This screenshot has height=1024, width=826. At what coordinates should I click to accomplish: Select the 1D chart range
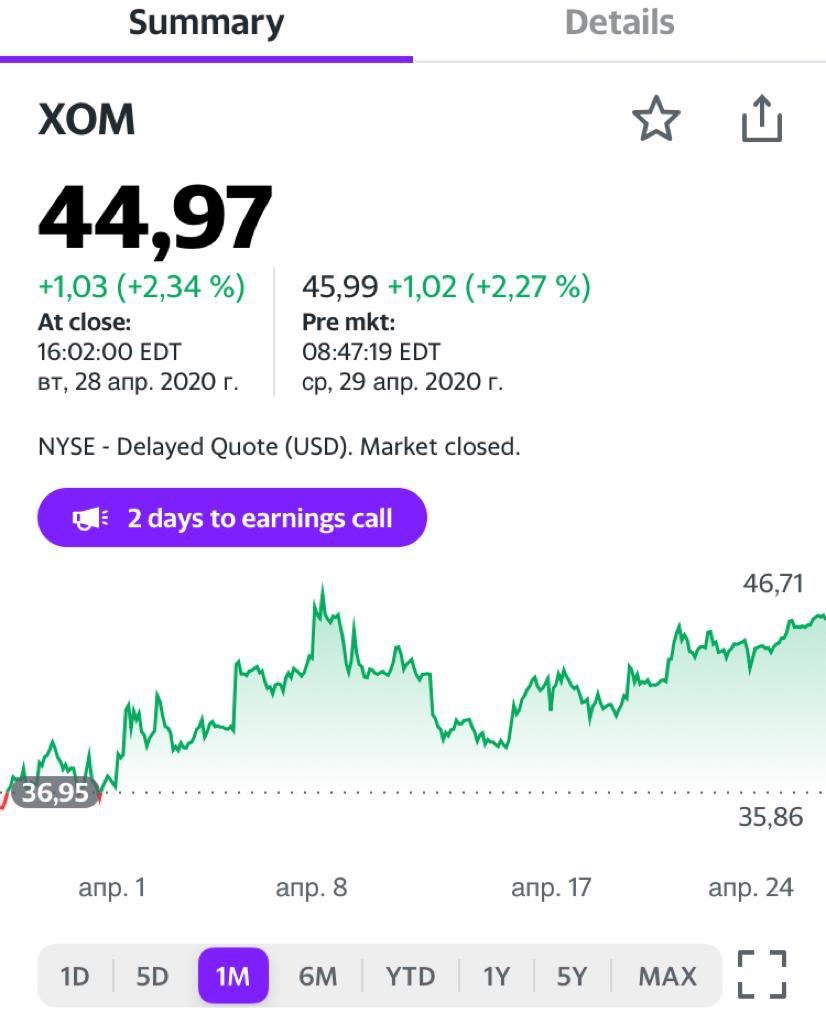pyautogui.click(x=75, y=976)
